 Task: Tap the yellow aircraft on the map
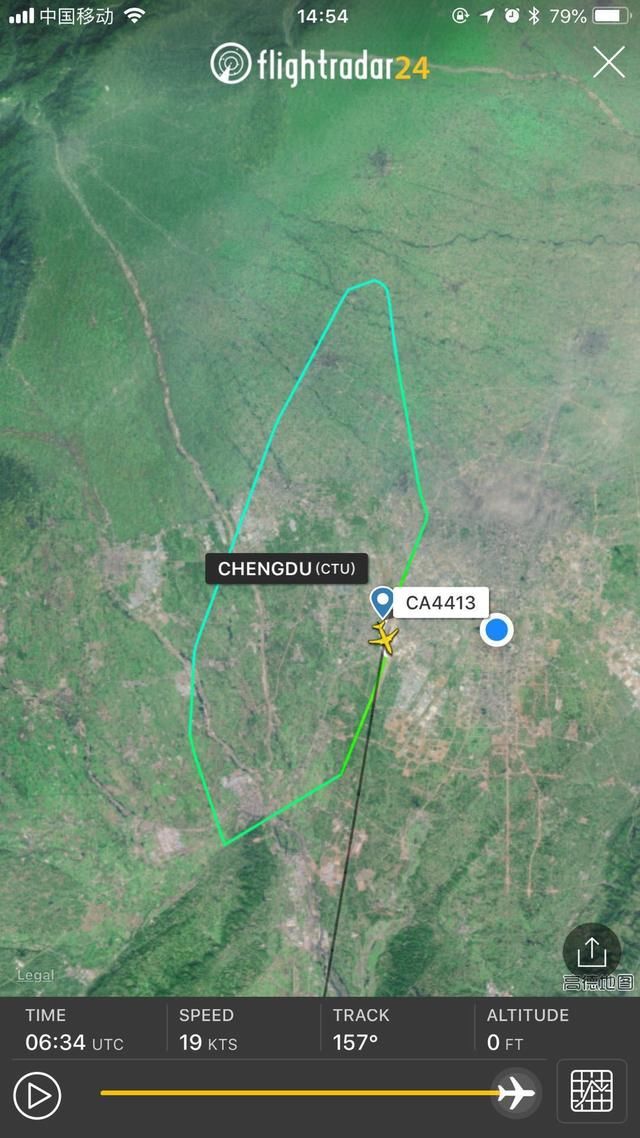[x=383, y=637]
